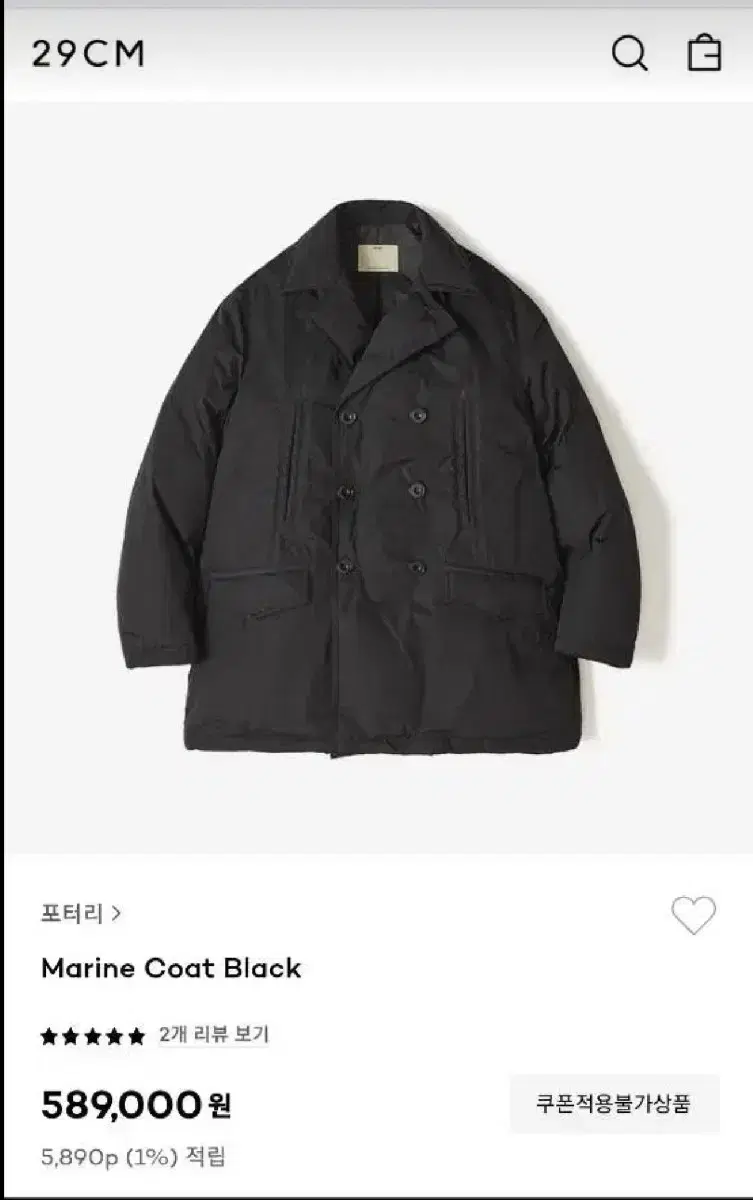Image resolution: width=753 pixels, height=1200 pixels.
Task: Tap the fourth star icon
Action: pos(113,1034)
